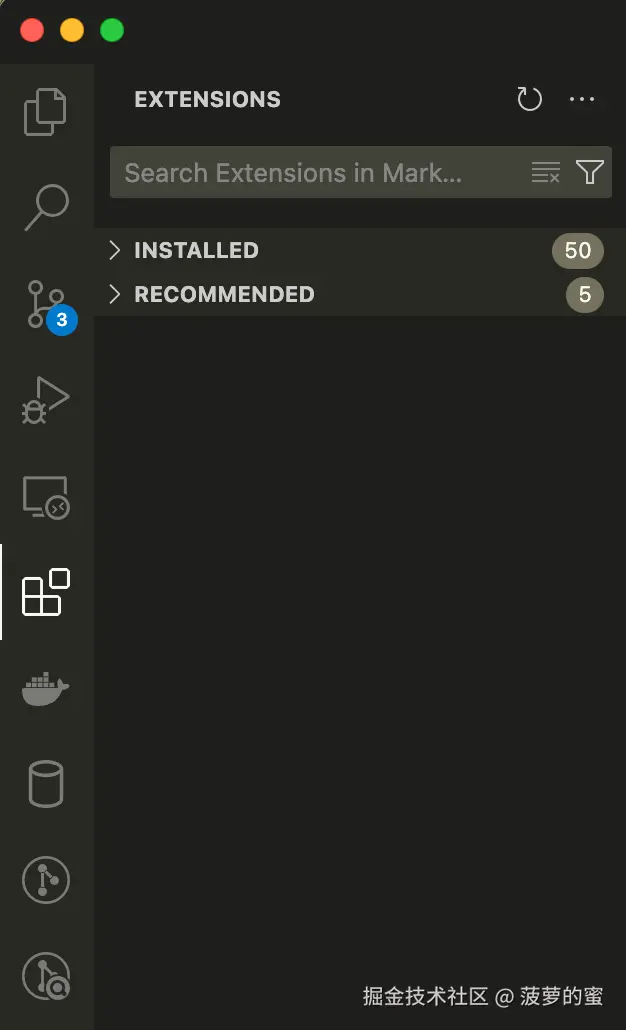Open the Database view
626x1030 pixels.
46,784
